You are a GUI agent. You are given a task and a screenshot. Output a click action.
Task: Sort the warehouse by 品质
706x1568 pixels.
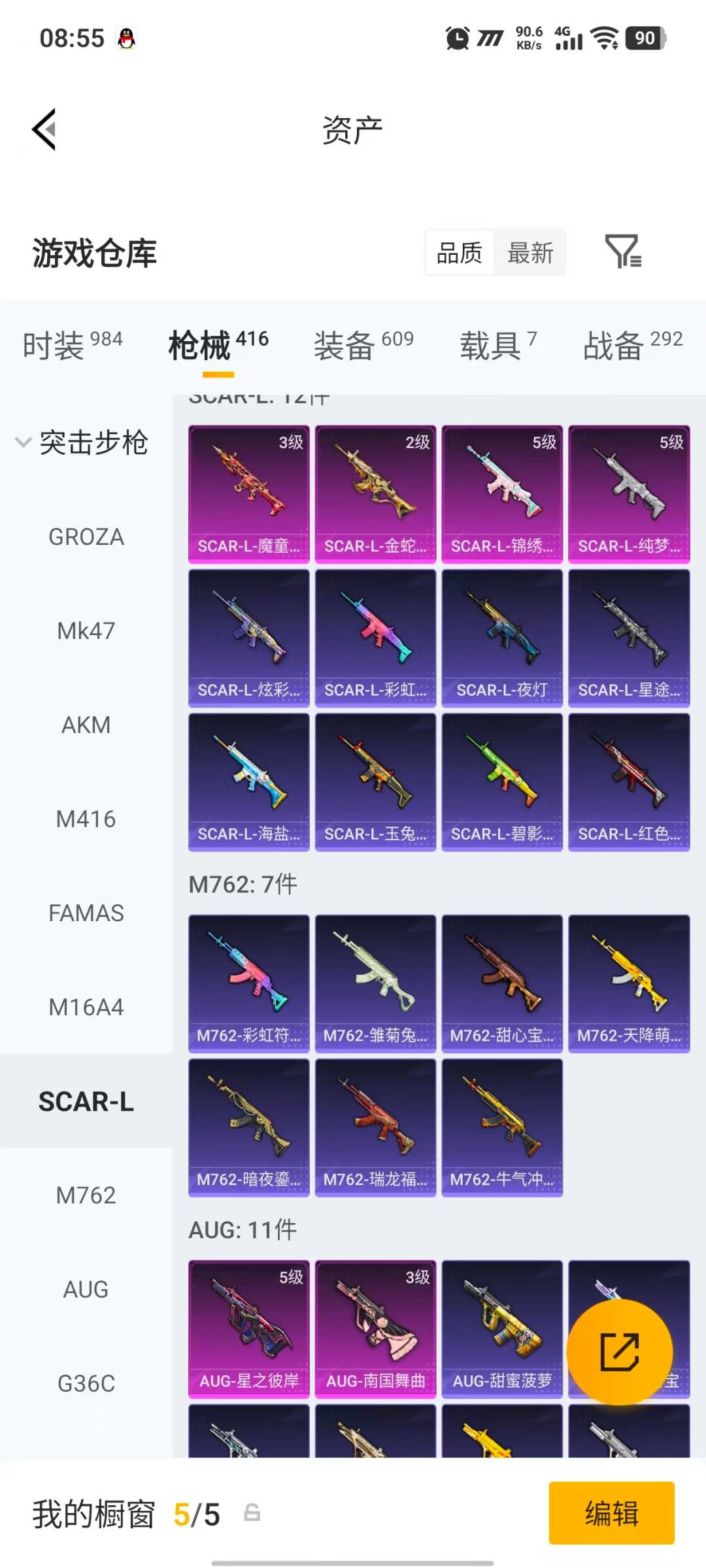click(460, 253)
